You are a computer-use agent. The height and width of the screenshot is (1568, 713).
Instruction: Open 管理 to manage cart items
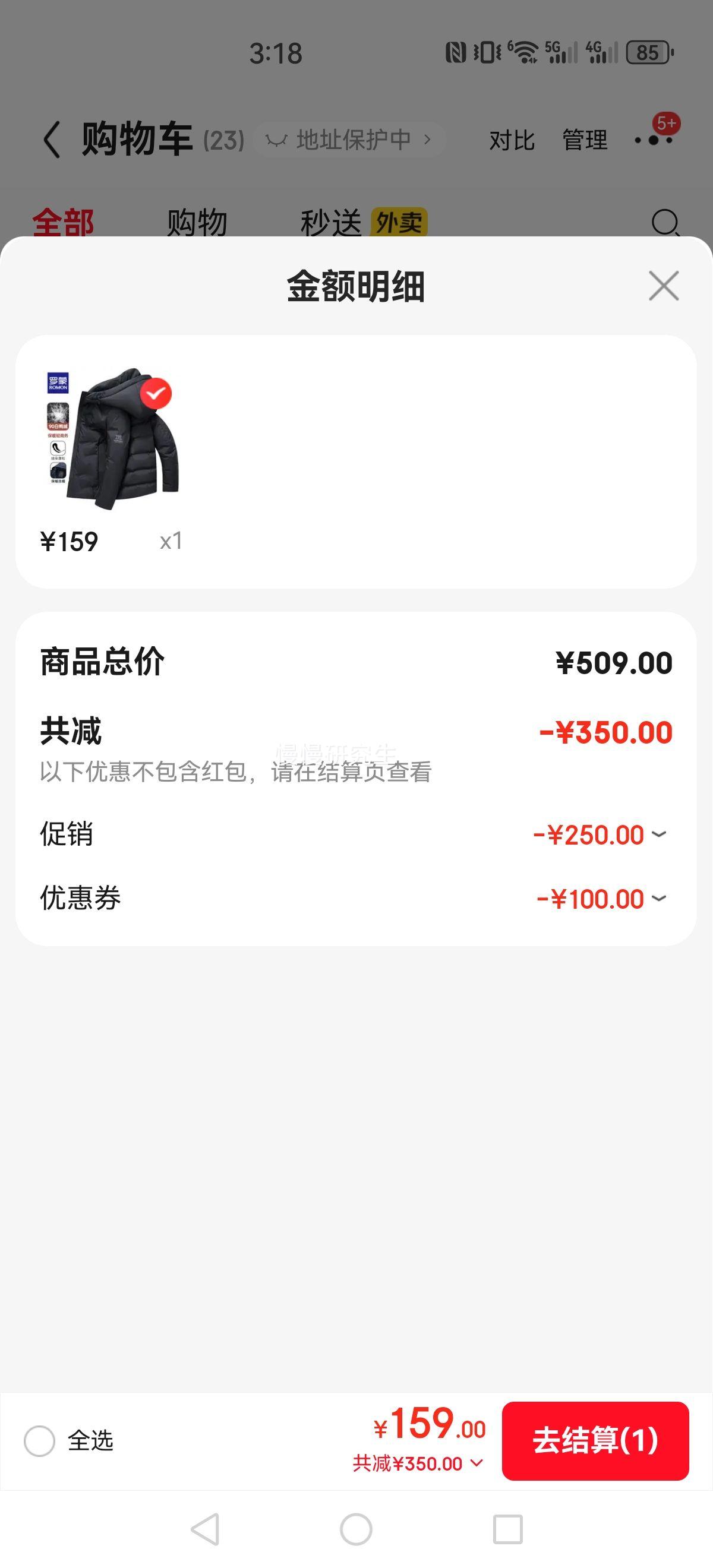[x=585, y=140]
